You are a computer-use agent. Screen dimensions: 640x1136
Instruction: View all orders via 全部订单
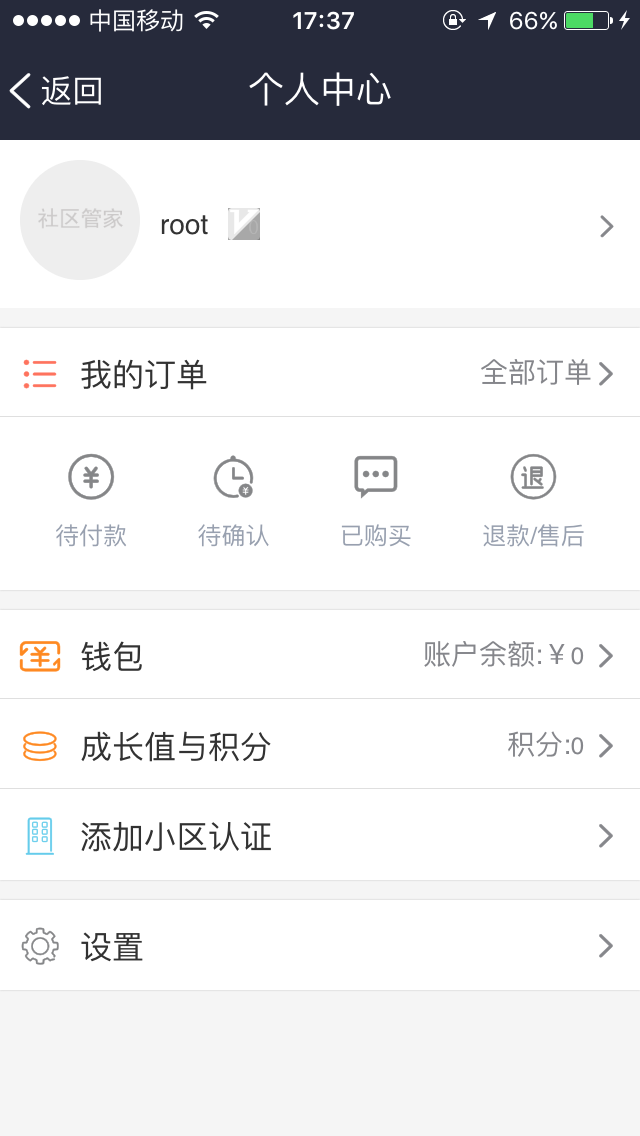[x=546, y=373]
